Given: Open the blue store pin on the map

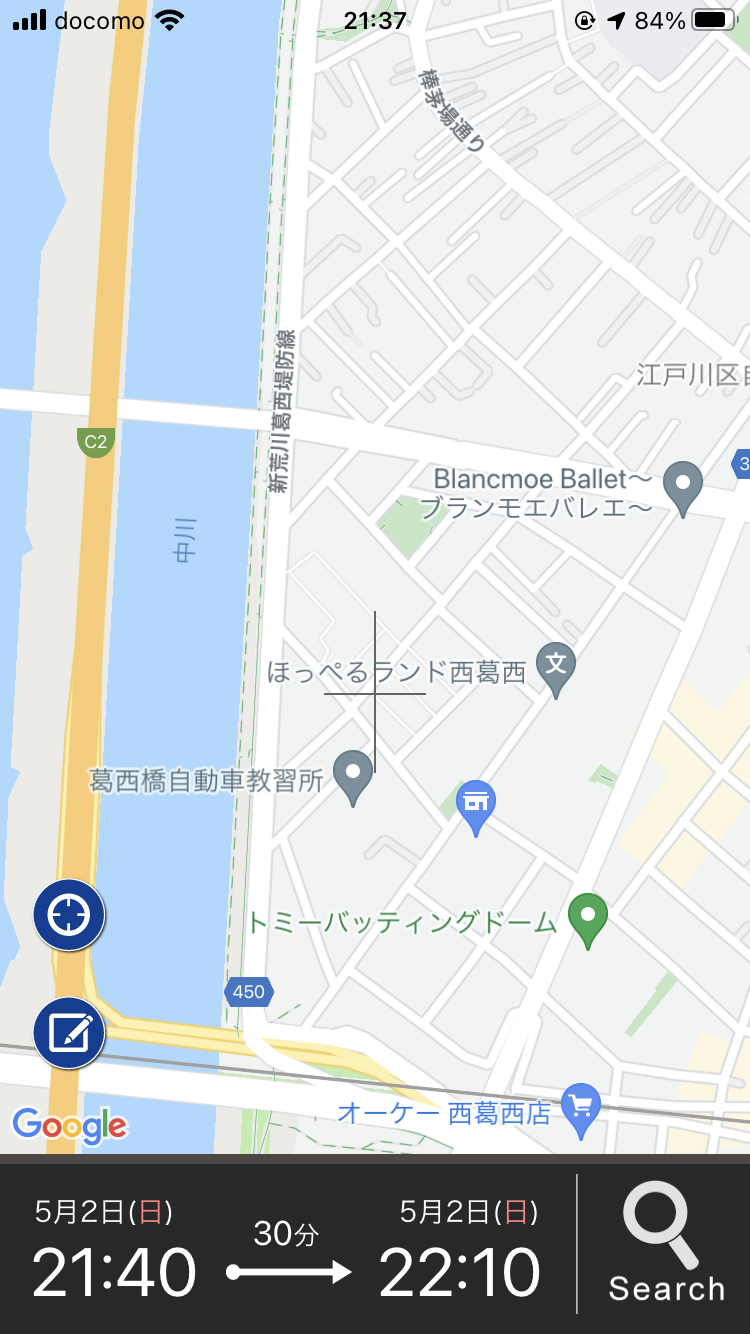Looking at the screenshot, I should click(476, 808).
